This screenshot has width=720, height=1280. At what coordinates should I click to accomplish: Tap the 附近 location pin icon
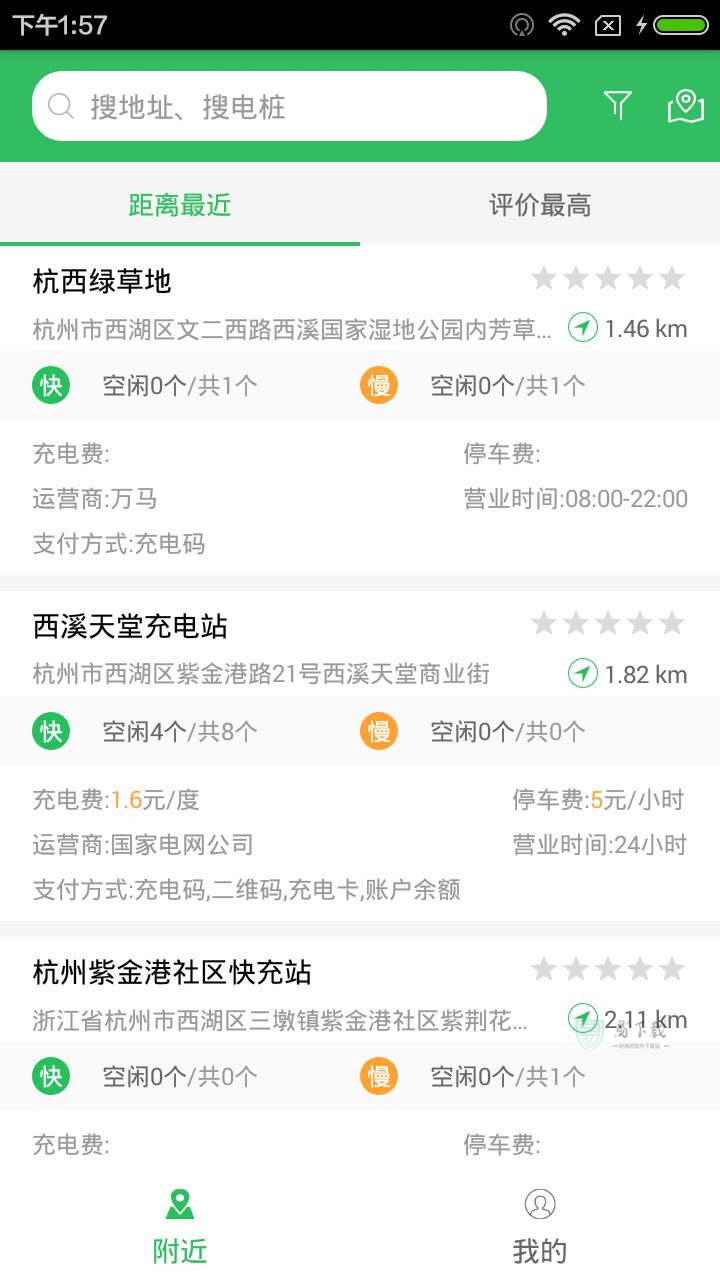pos(179,1205)
